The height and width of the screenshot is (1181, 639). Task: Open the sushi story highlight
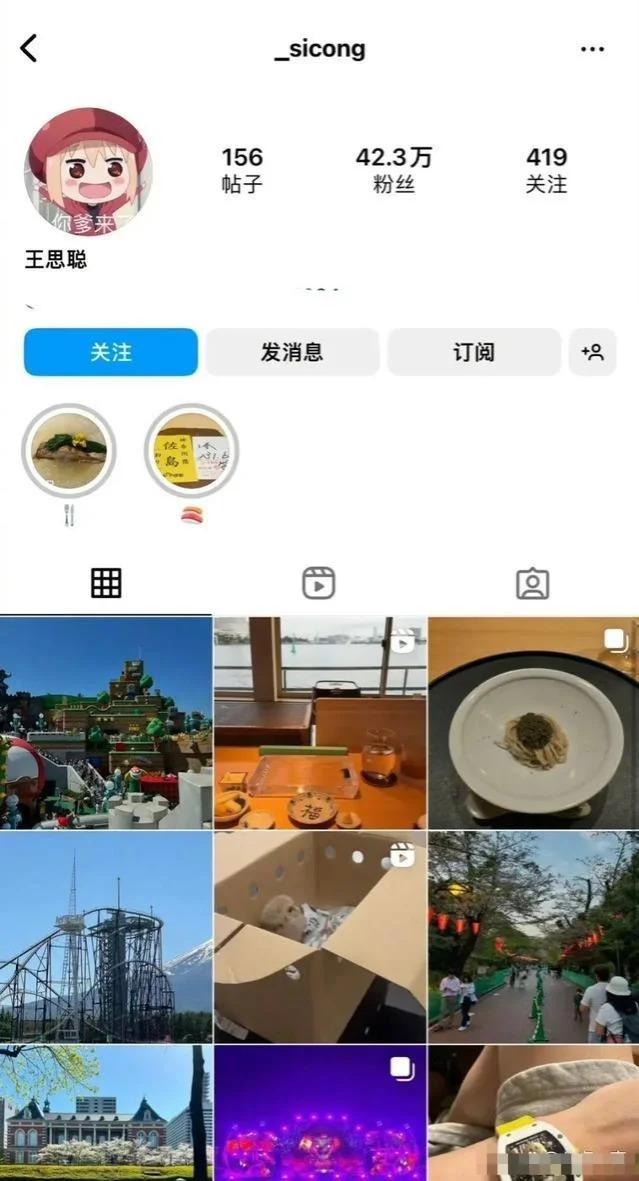click(191, 451)
